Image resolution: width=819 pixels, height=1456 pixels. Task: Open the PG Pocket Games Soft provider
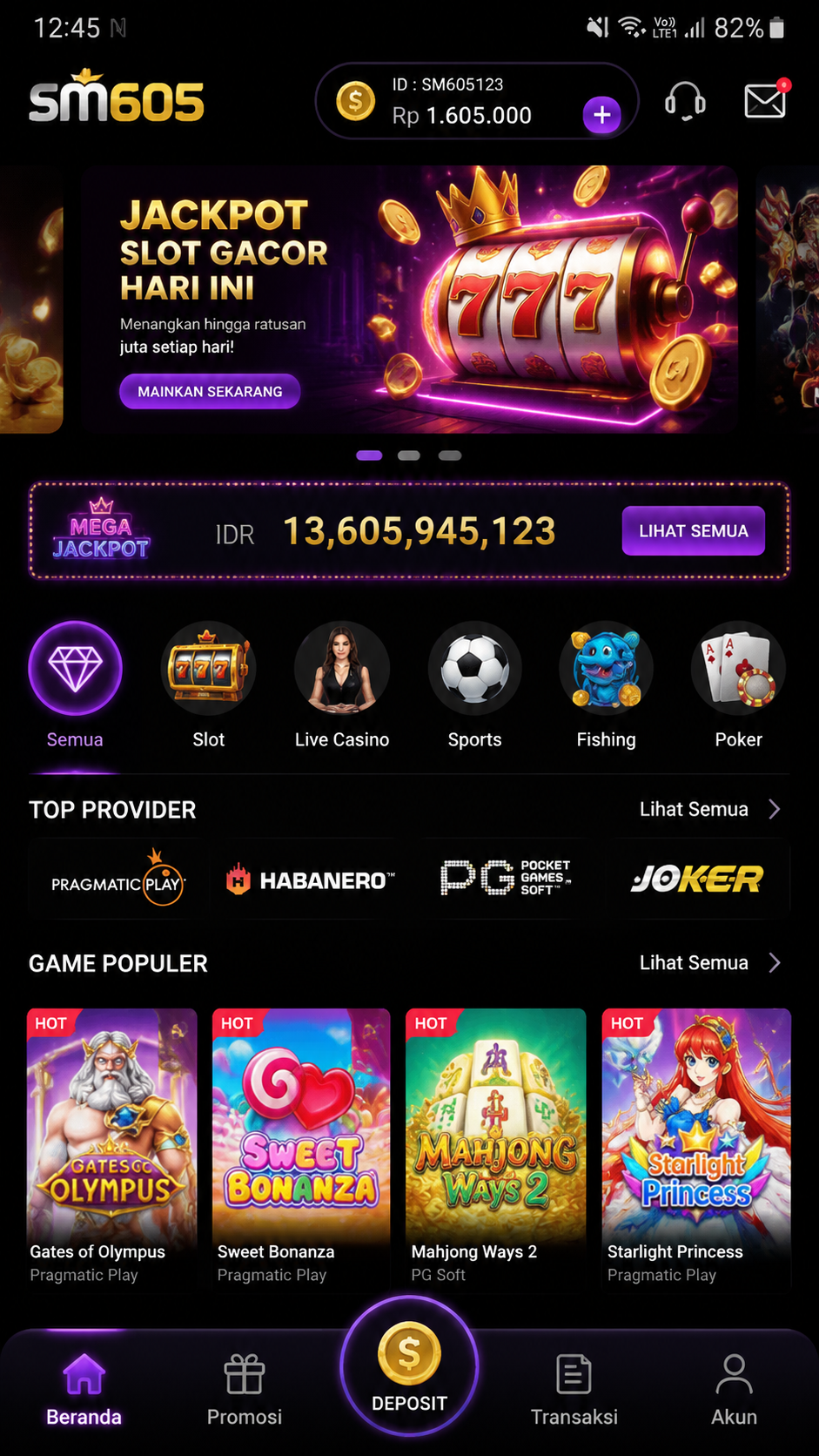(x=505, y=878)
